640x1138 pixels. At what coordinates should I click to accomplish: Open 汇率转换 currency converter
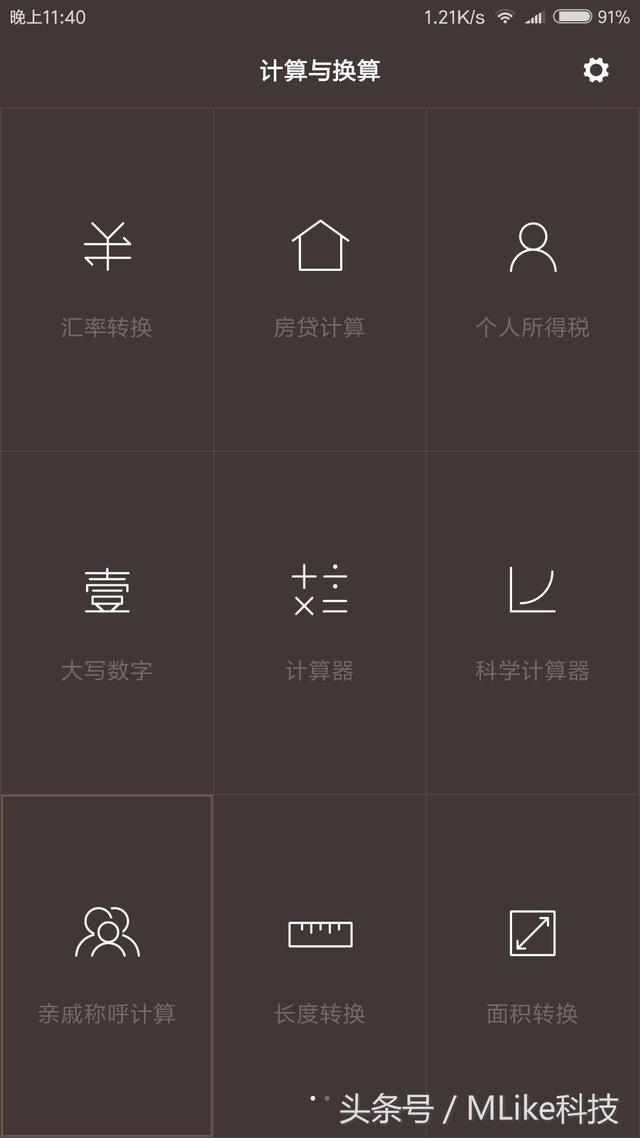click(x=107, y=280)
